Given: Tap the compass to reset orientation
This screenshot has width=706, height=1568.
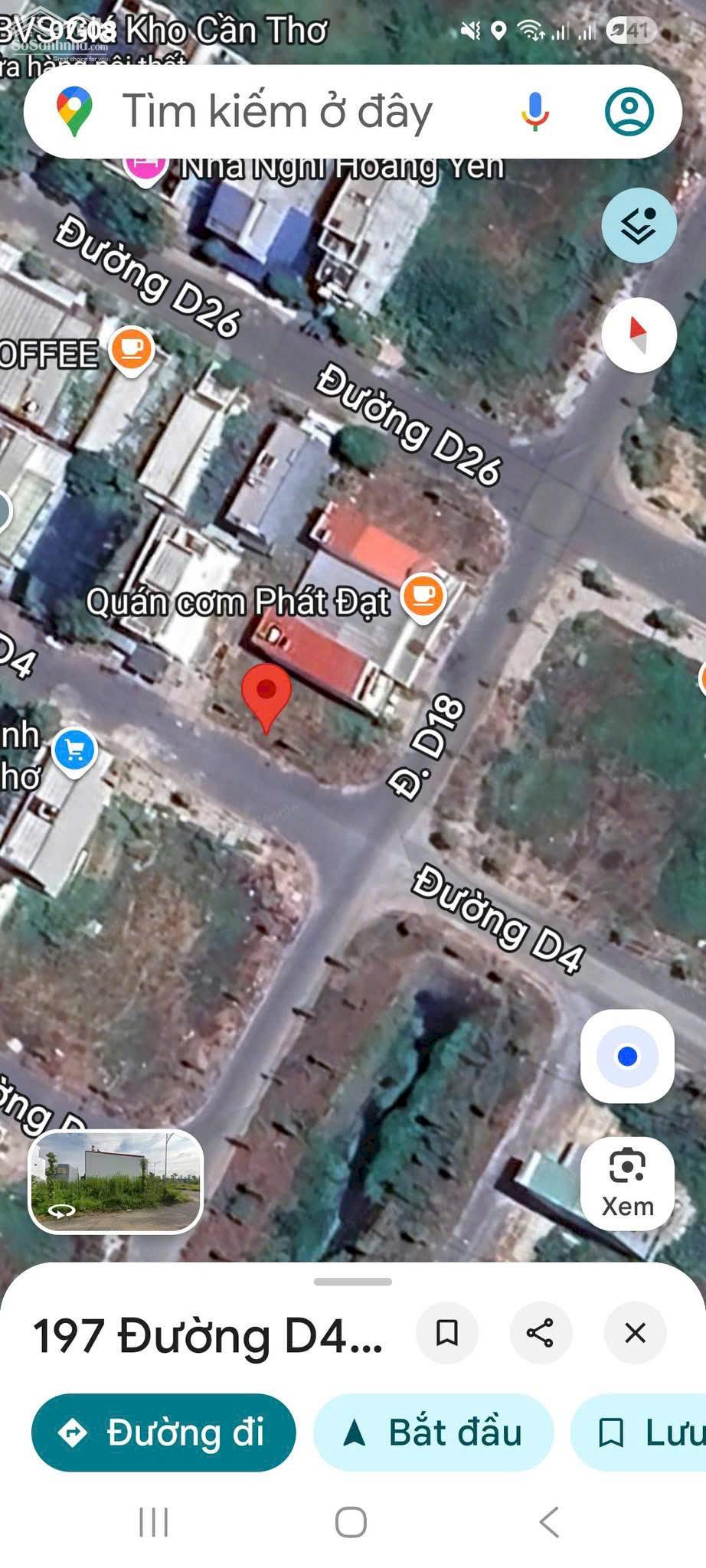Looking at the screenshot, I should 639,335.
